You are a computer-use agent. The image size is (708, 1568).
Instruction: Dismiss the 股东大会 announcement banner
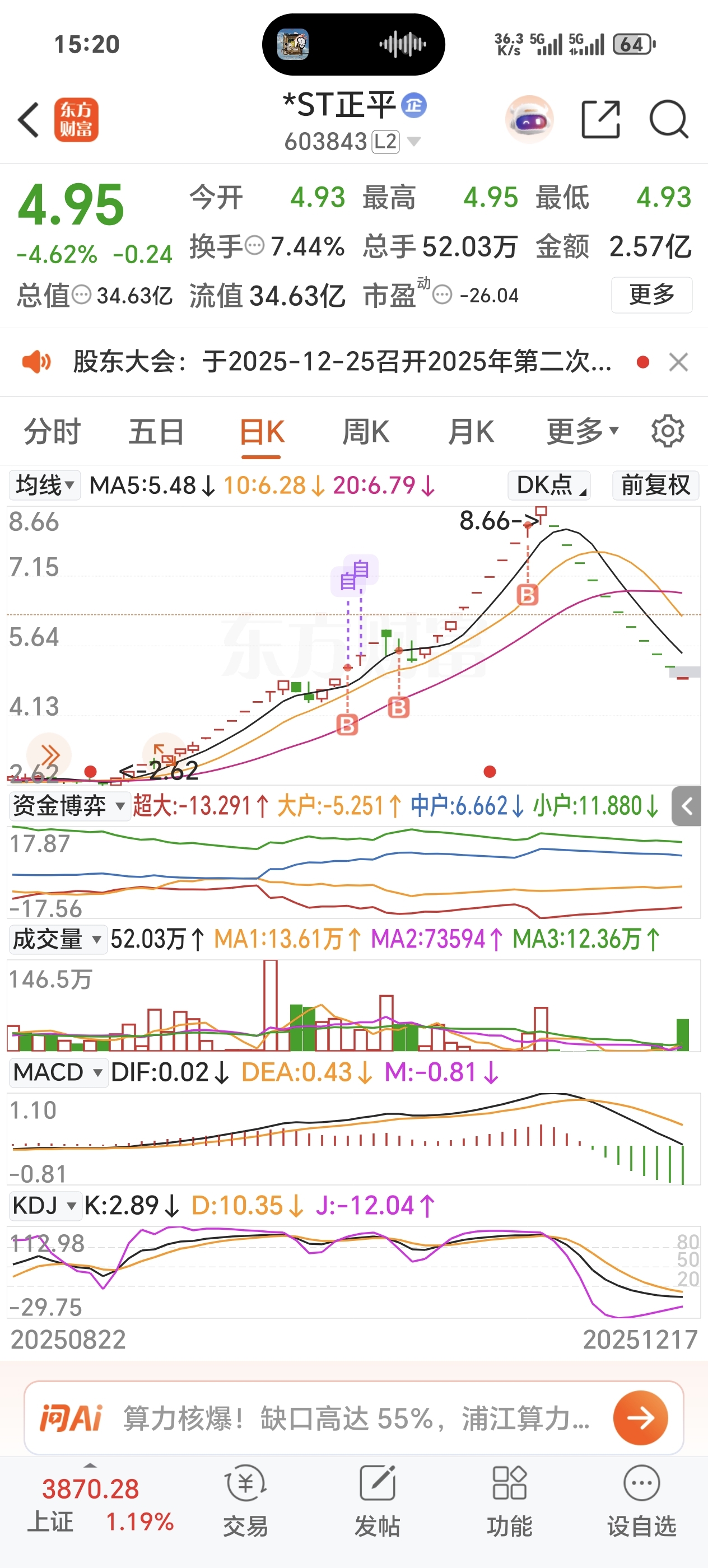coord(678,362)
